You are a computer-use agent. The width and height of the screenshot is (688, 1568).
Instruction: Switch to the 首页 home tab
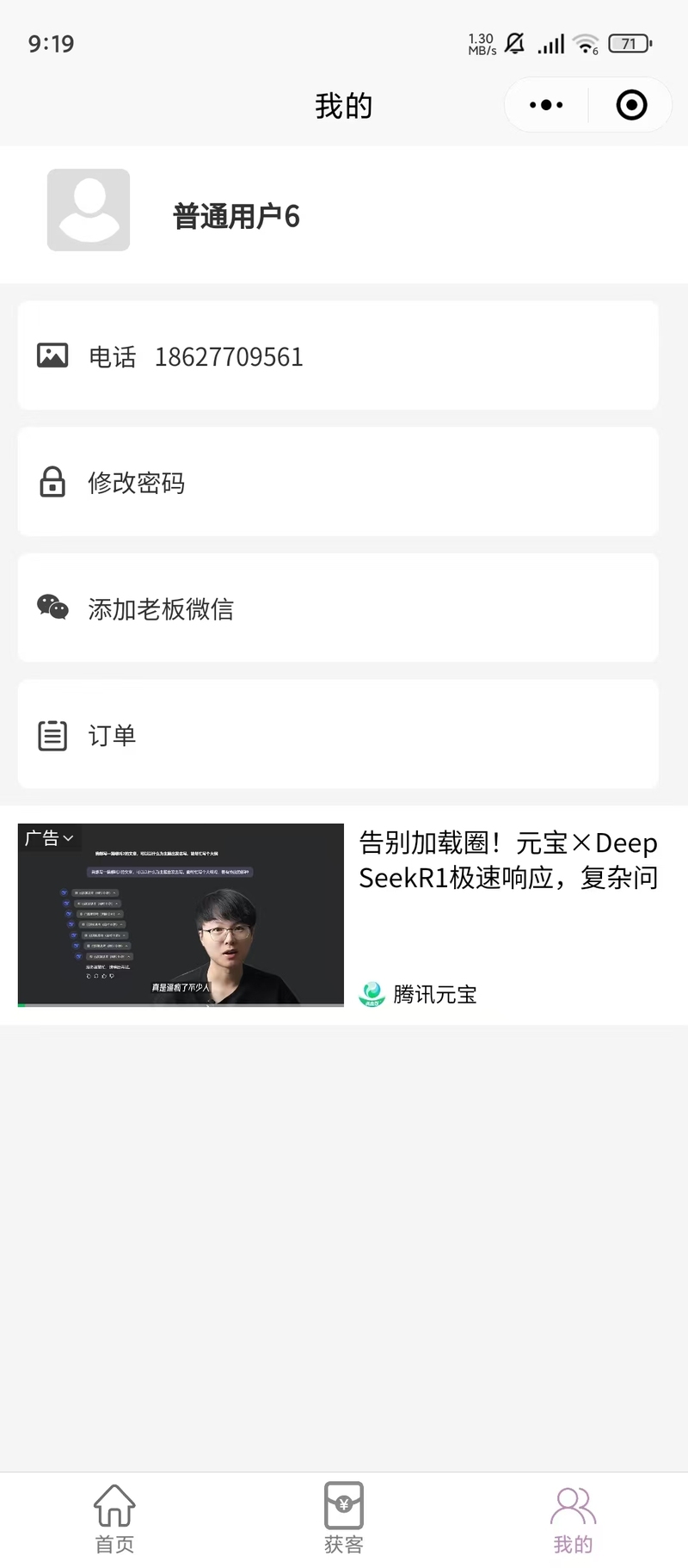pos(114,1519)
